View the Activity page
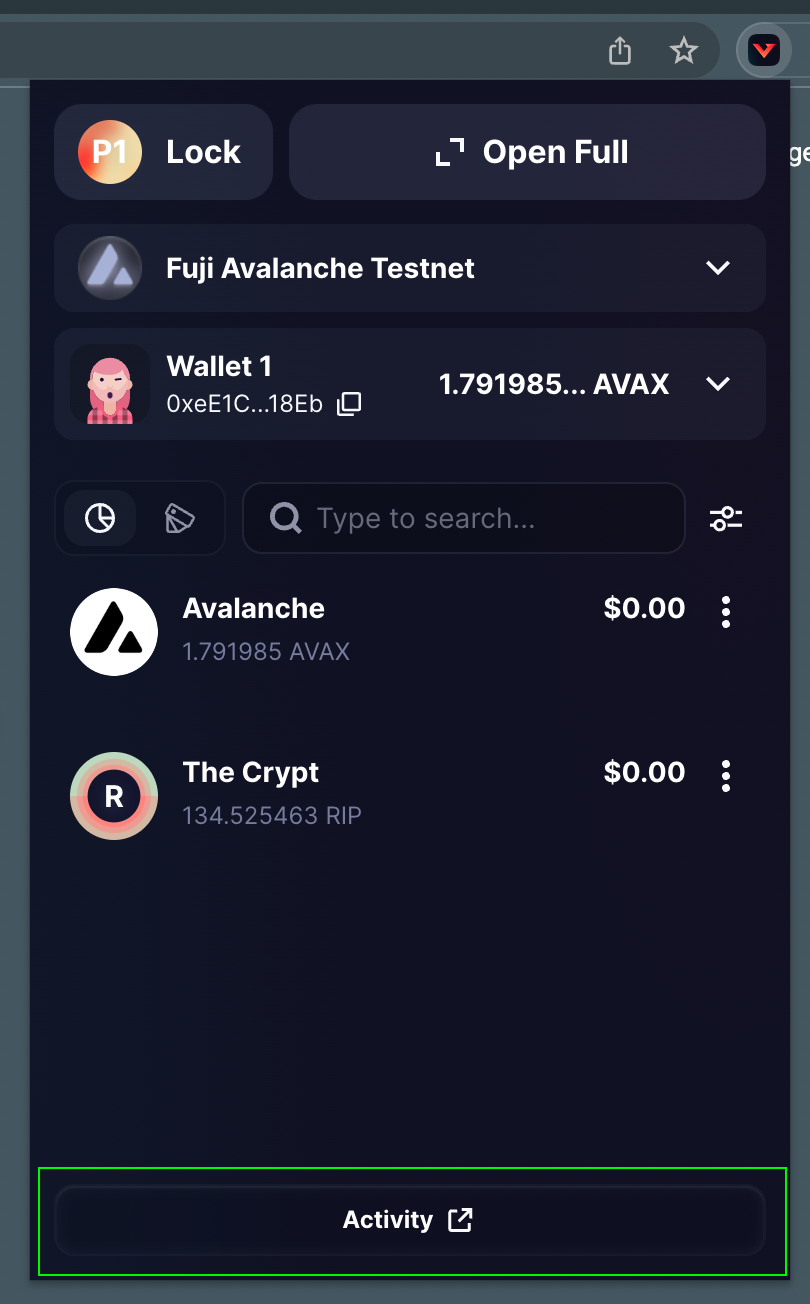Image resolution: width=810 pixels, height=1304 pixels. coord(409,1220)
